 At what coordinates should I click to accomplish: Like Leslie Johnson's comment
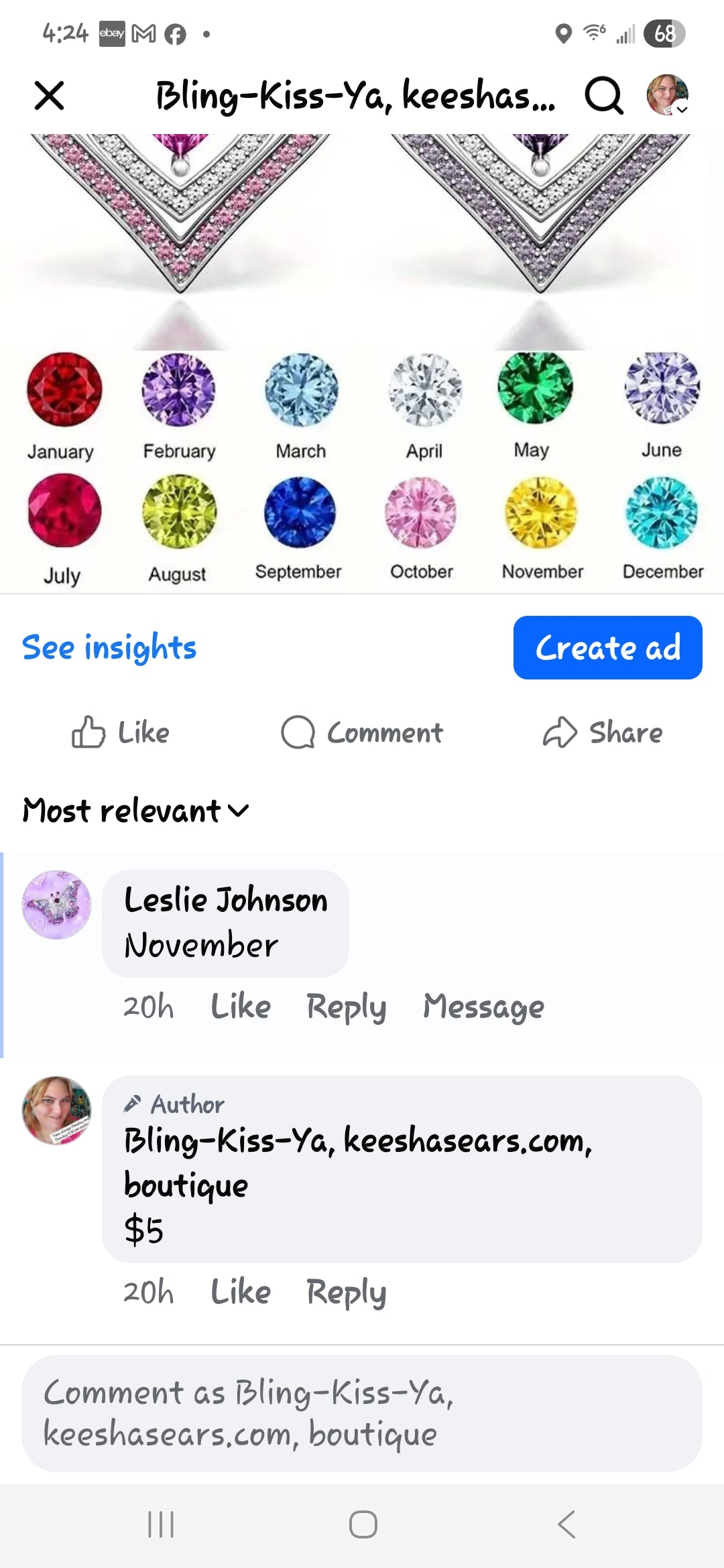pos(241,1006)
